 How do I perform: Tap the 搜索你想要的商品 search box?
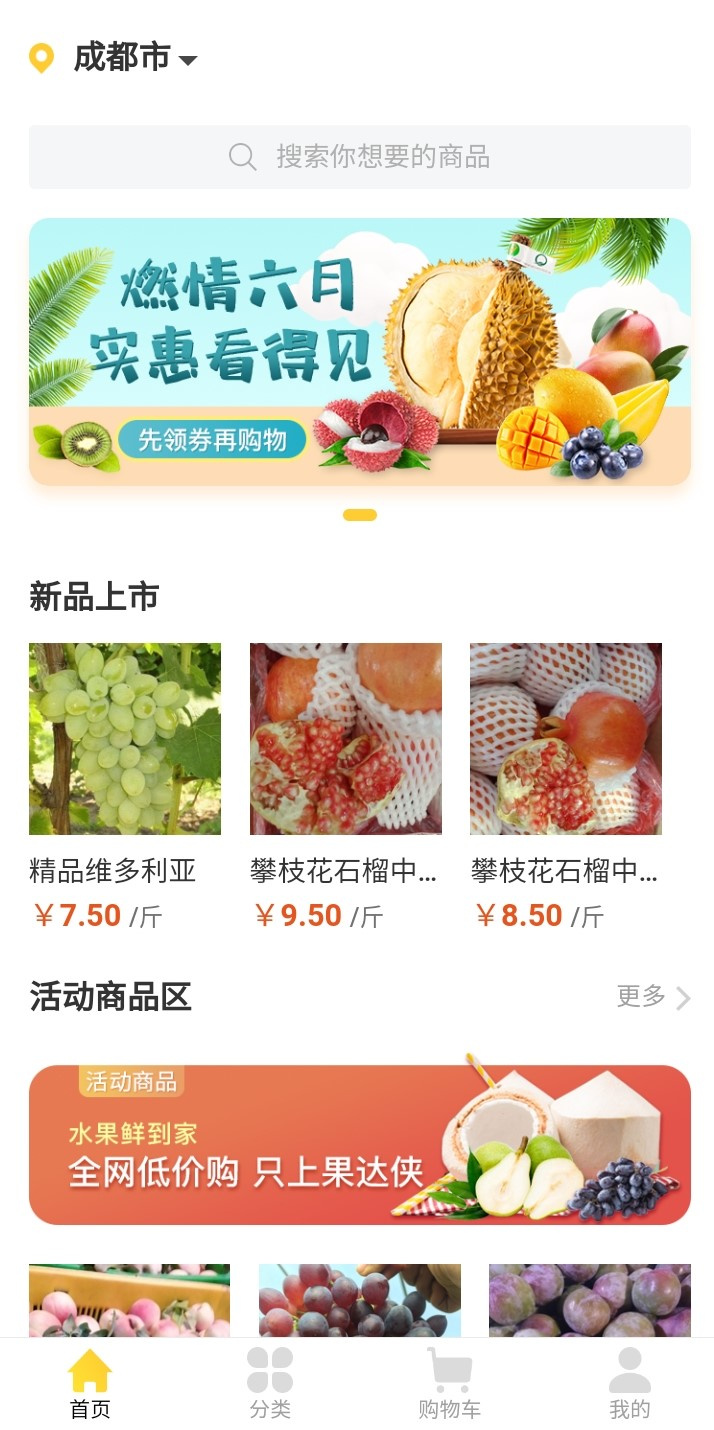pyautogui.click(x=360, y=157)
